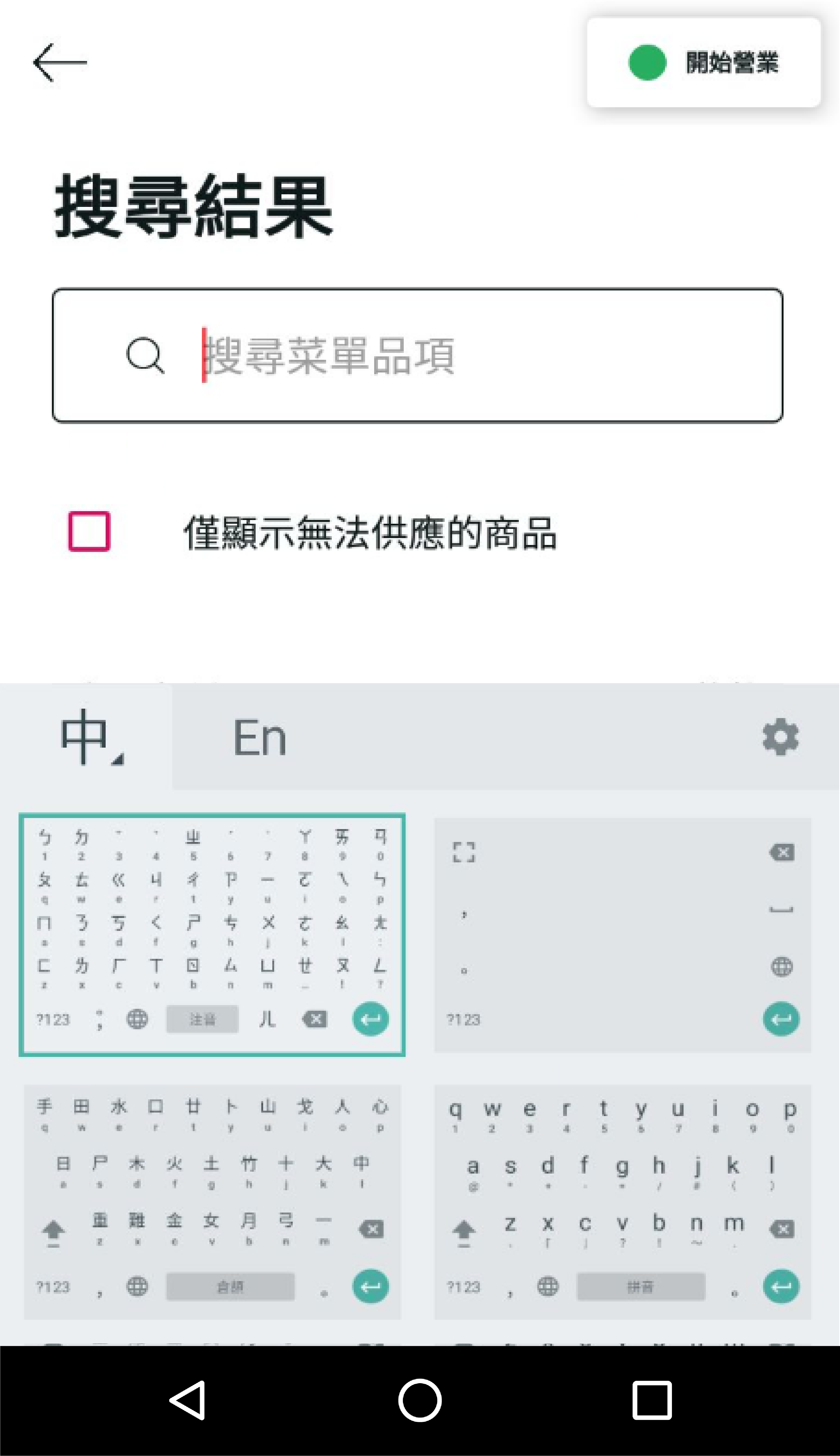Choose the 拼音 QWERTY keyboard layout
Image resolution: width=840 pixels, height=1456 pixels.
tap(622, 1201)
